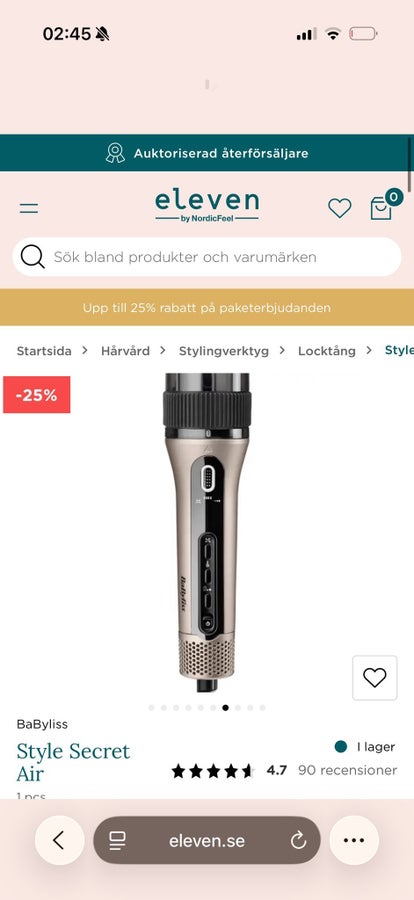Reload the eleven.se page
Screen dimensions: 414x900
(298, 841)
